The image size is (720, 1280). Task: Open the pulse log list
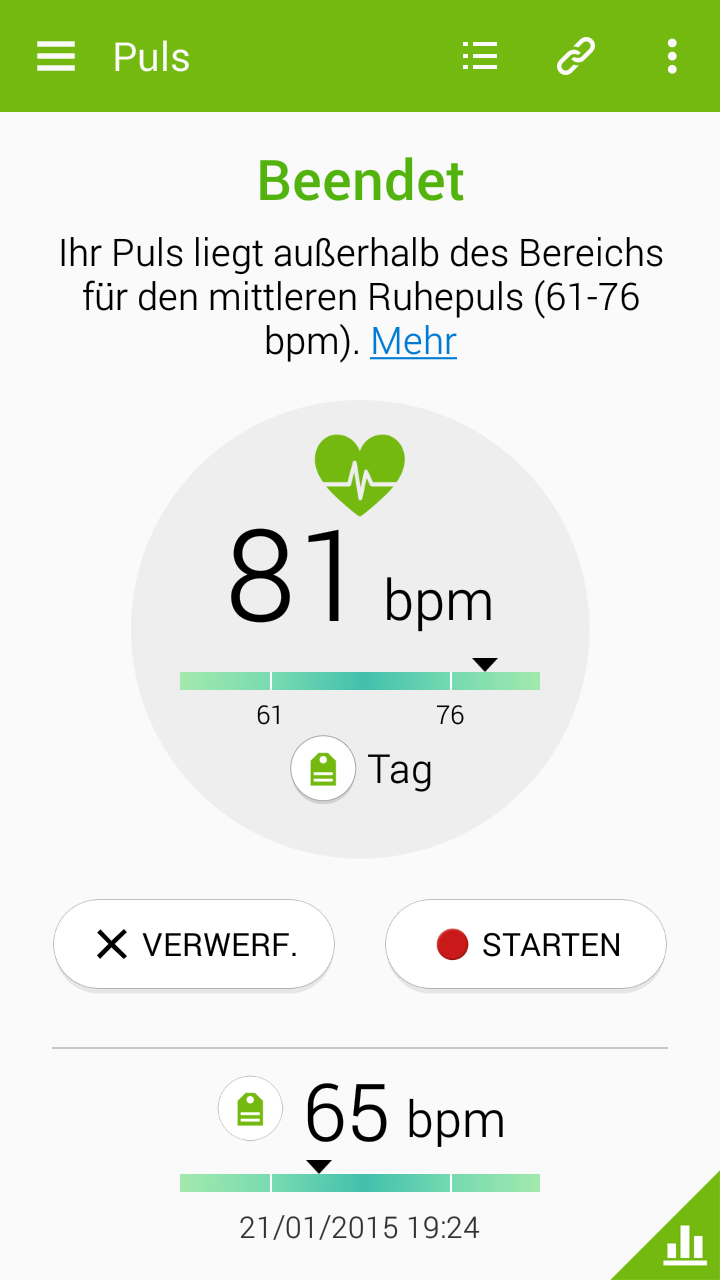coord(480,56)
